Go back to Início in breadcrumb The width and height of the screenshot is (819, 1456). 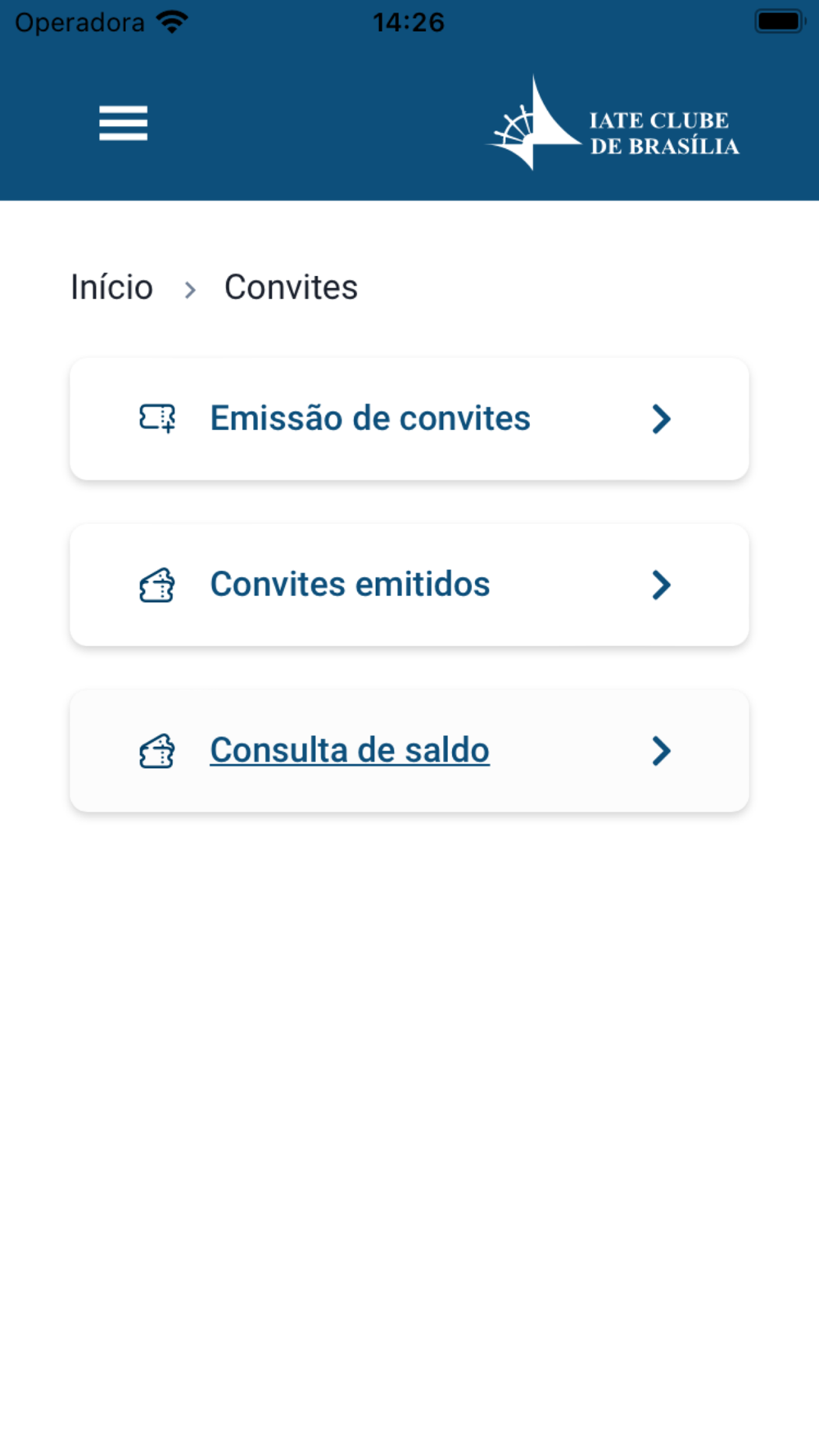click(x=111, y=287)
